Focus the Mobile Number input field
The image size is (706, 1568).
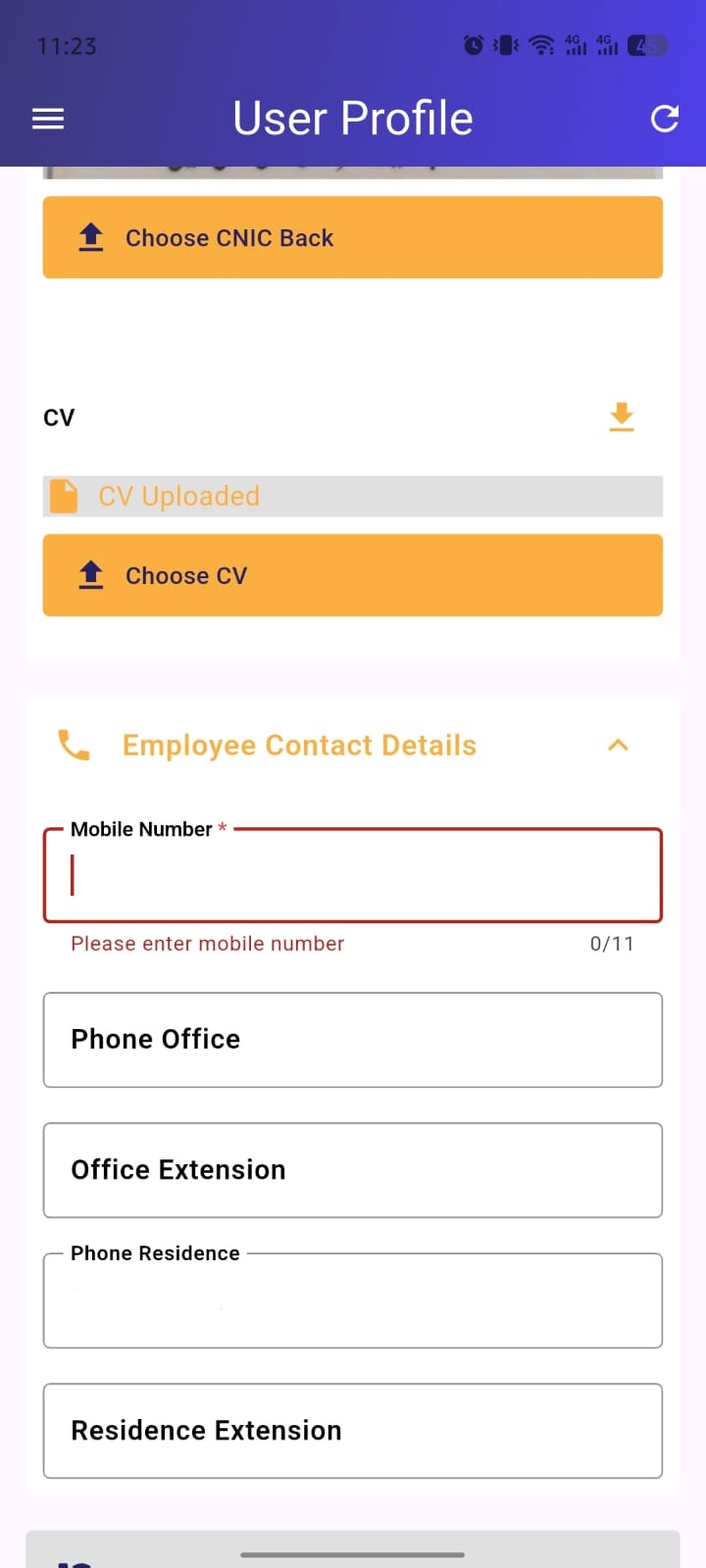coord(353,874)
